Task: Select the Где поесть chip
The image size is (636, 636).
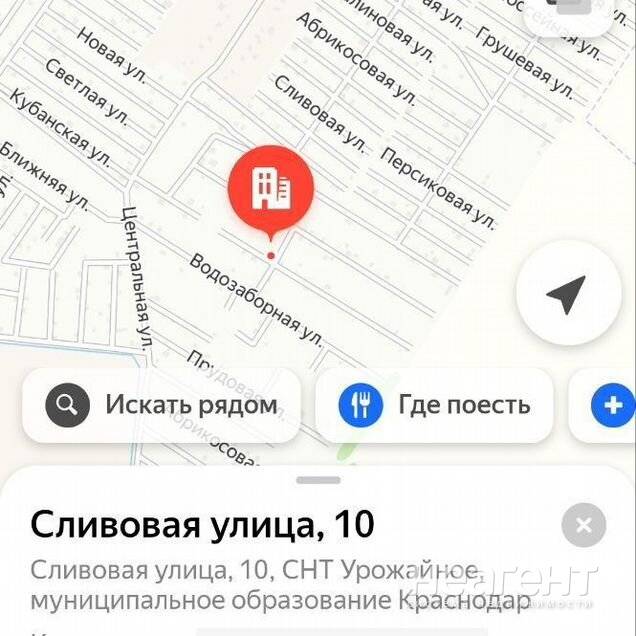Action: pyautogui.click(x=434, y=405)
